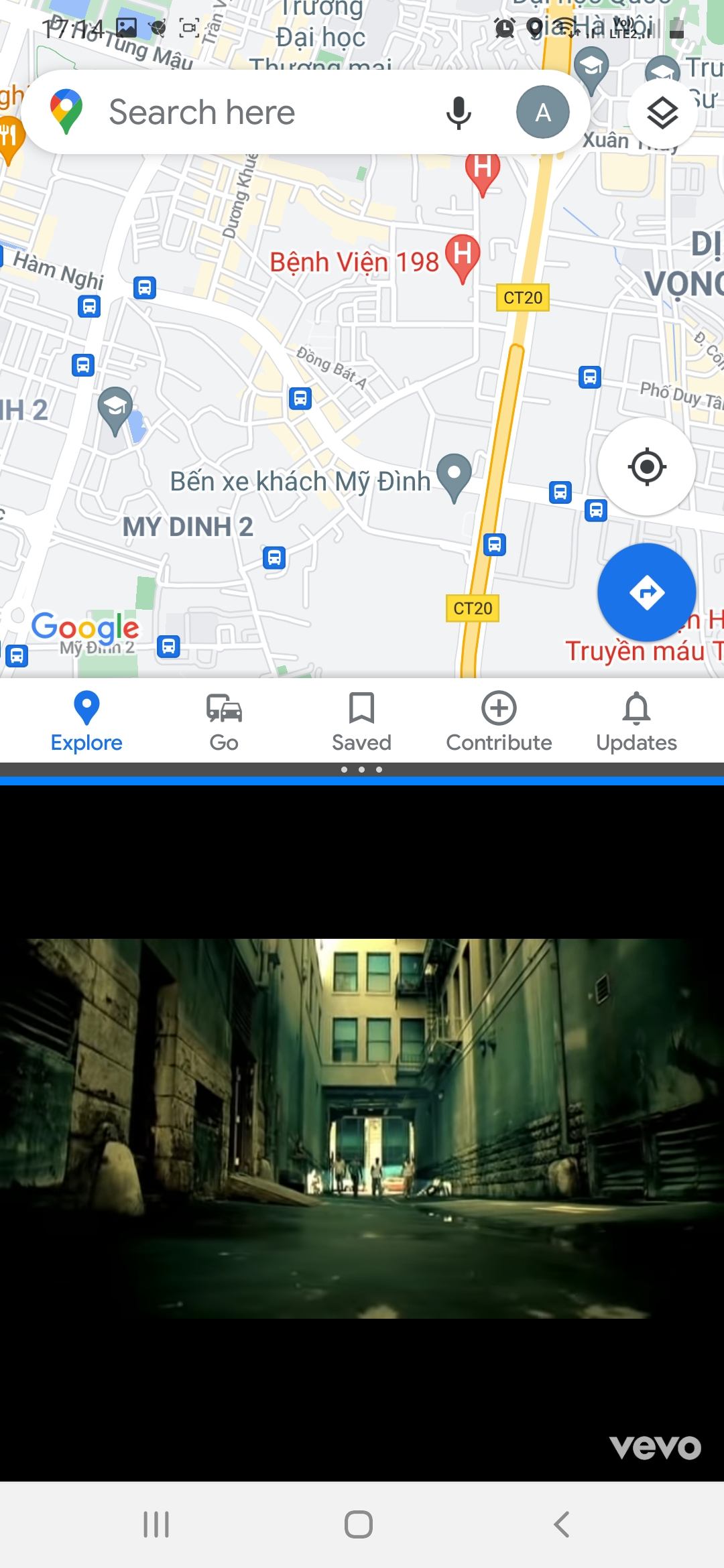Open the Contribute tab
724x1568 pixels.
[x=499, y=721]
